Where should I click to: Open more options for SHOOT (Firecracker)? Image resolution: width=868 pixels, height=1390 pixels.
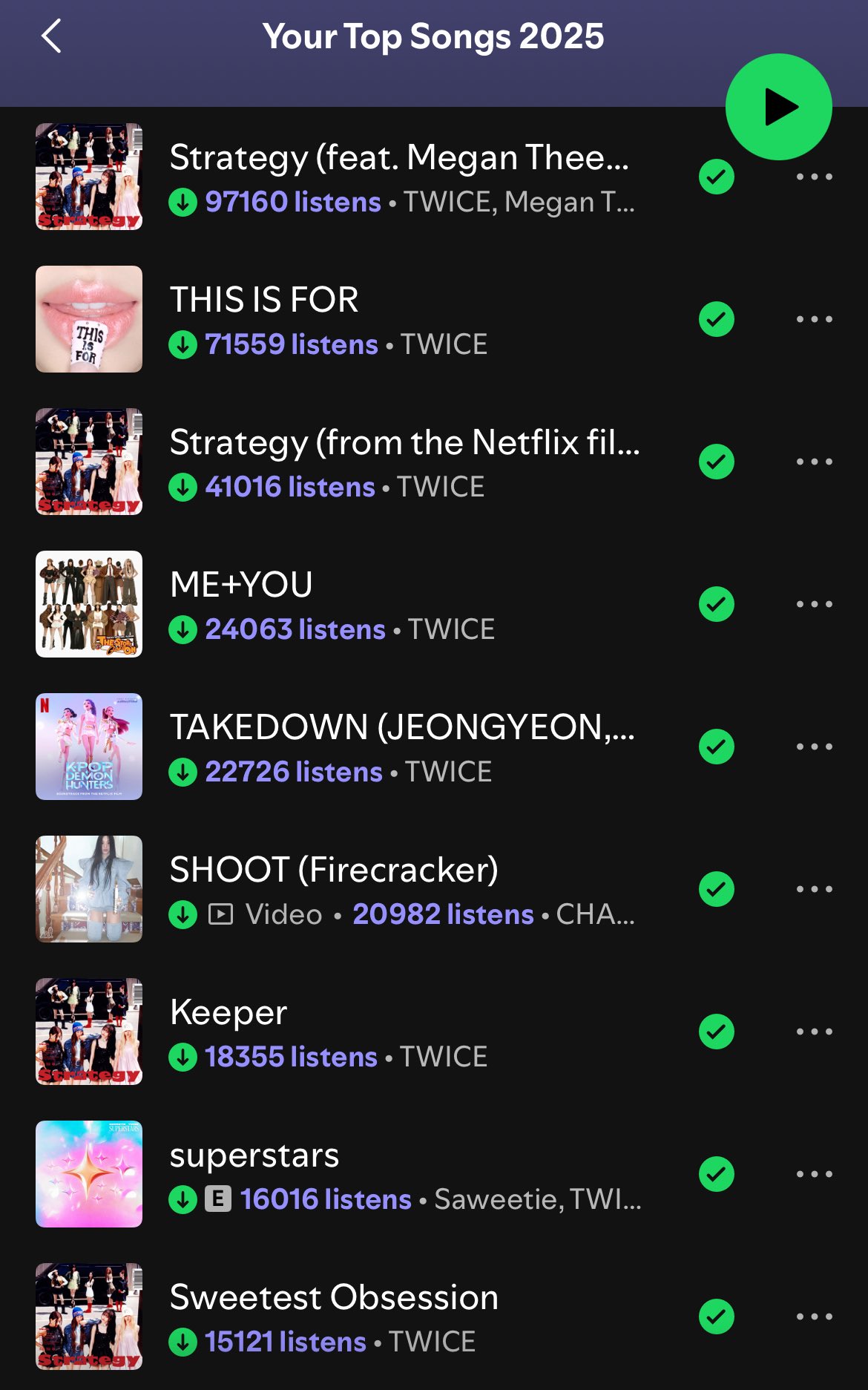point(814,889)
